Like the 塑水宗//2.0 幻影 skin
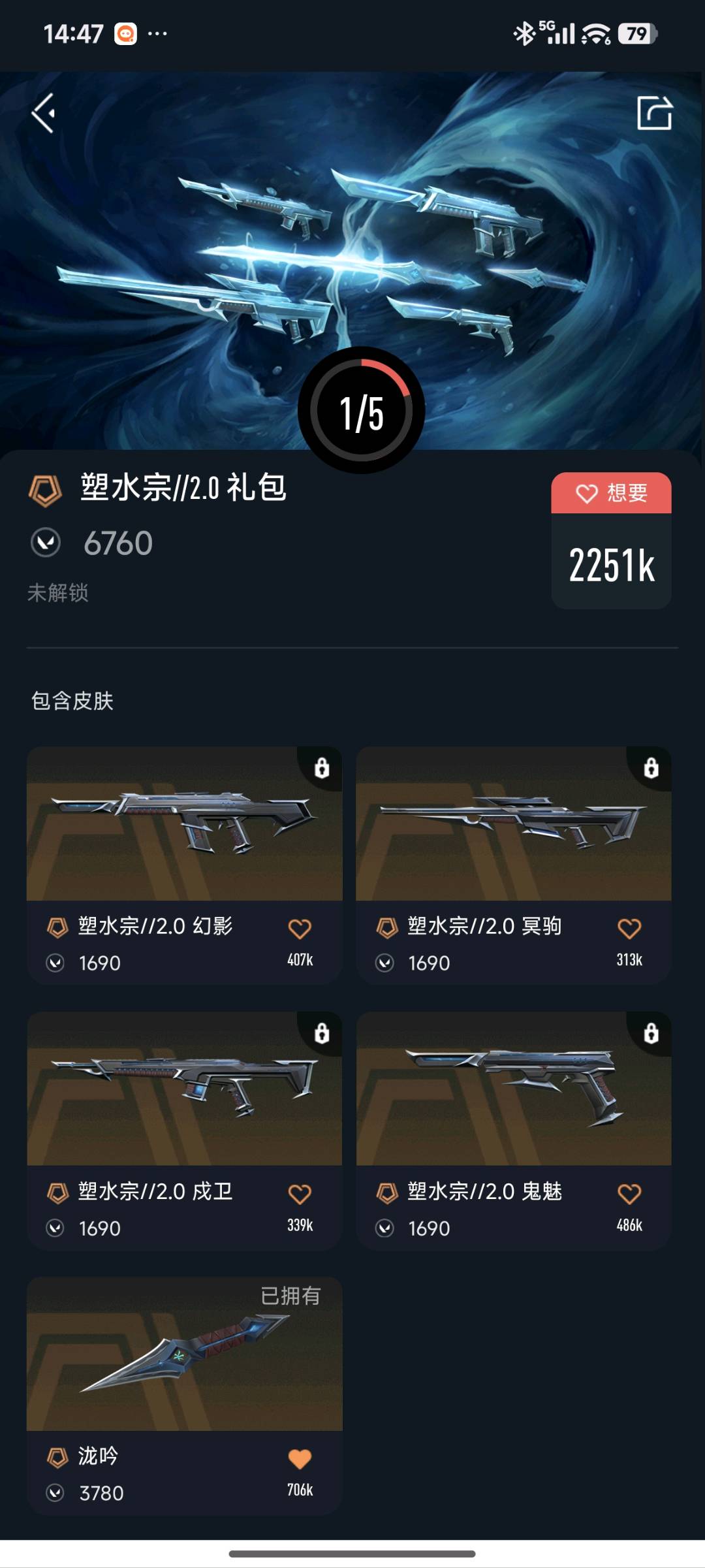 click(x=300, y=929)
